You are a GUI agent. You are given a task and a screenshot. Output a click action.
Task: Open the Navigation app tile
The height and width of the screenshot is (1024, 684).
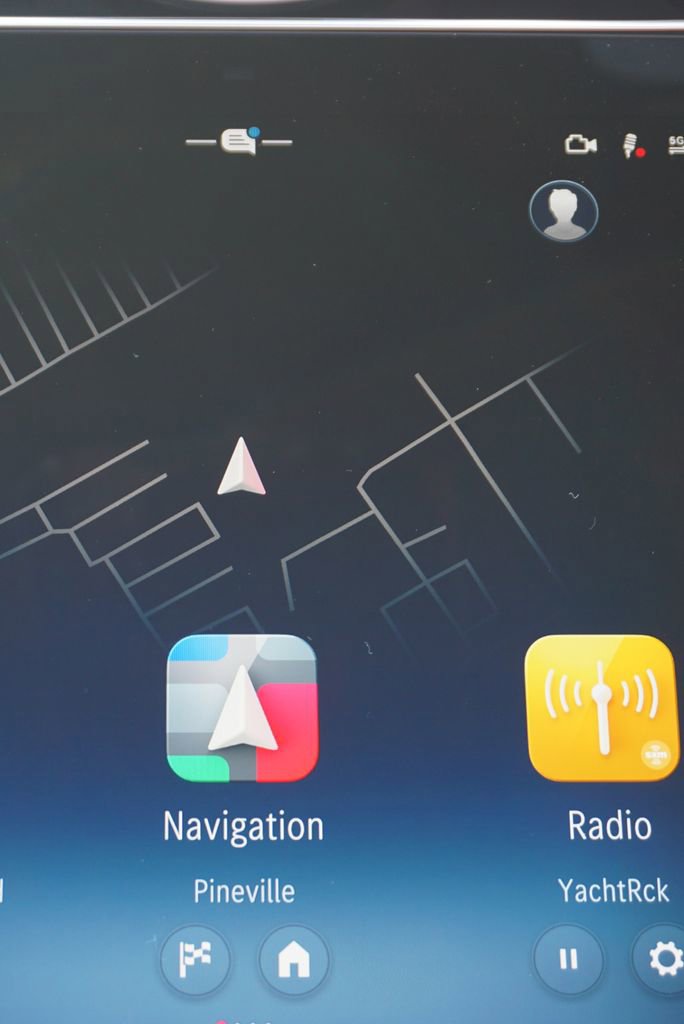(242, 708)
